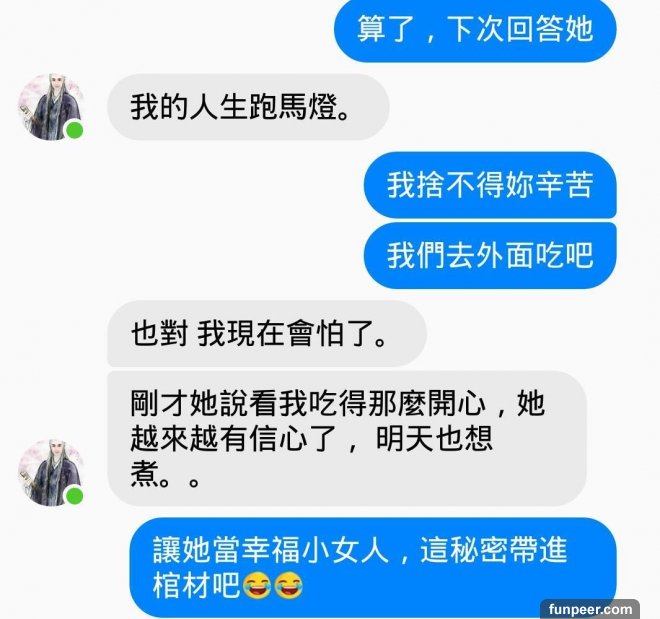Open sender's avatar beside 明天也想煮 message
660x619 pixels.
[50, 472]
